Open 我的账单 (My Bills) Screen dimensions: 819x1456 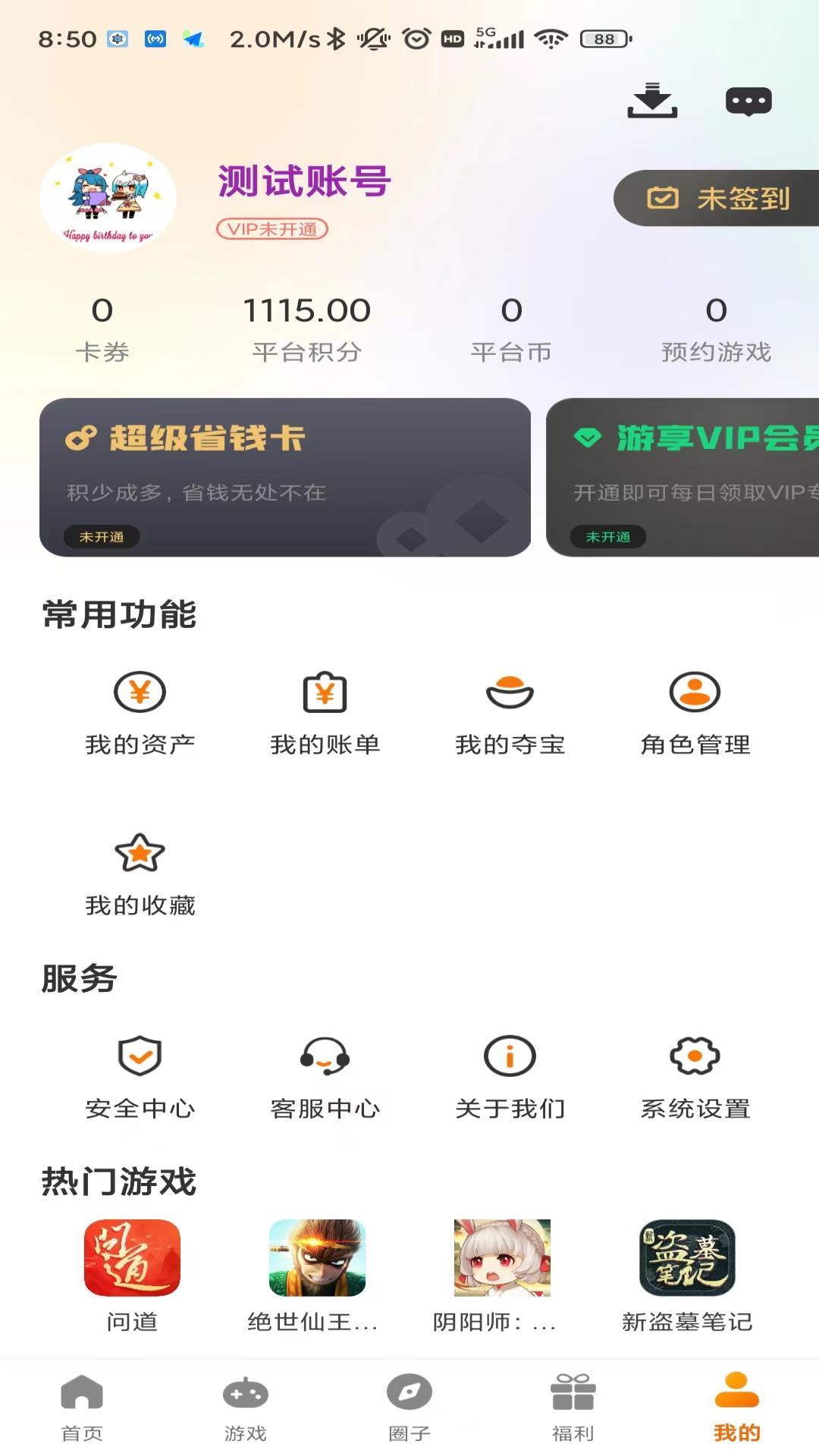click(326, 709)
